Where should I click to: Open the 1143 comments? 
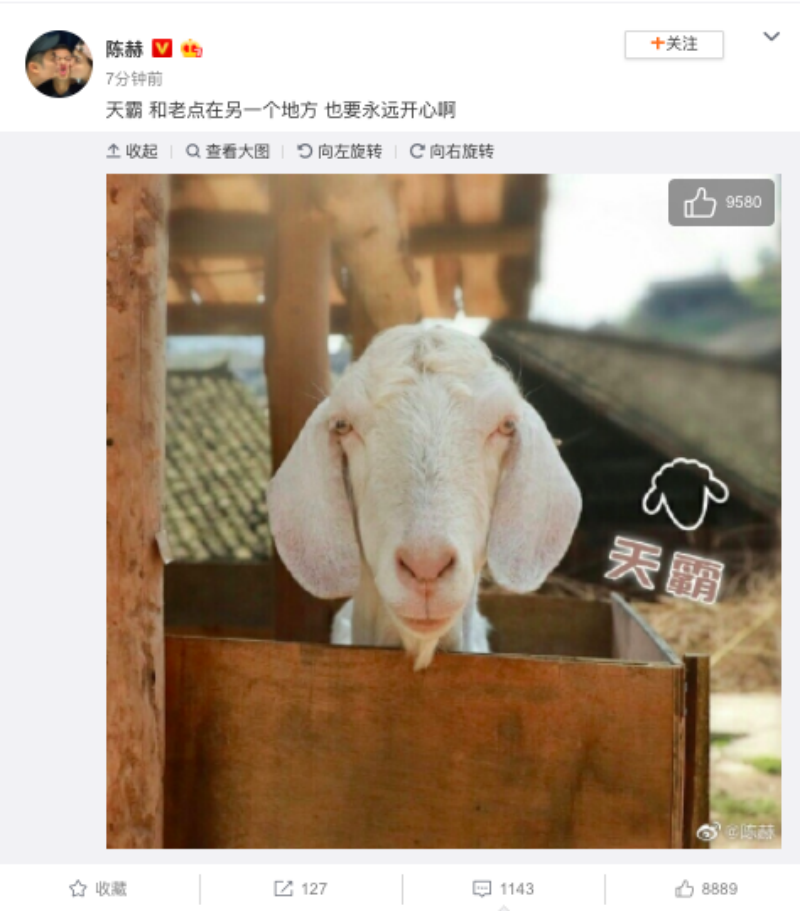coord(503,888)
